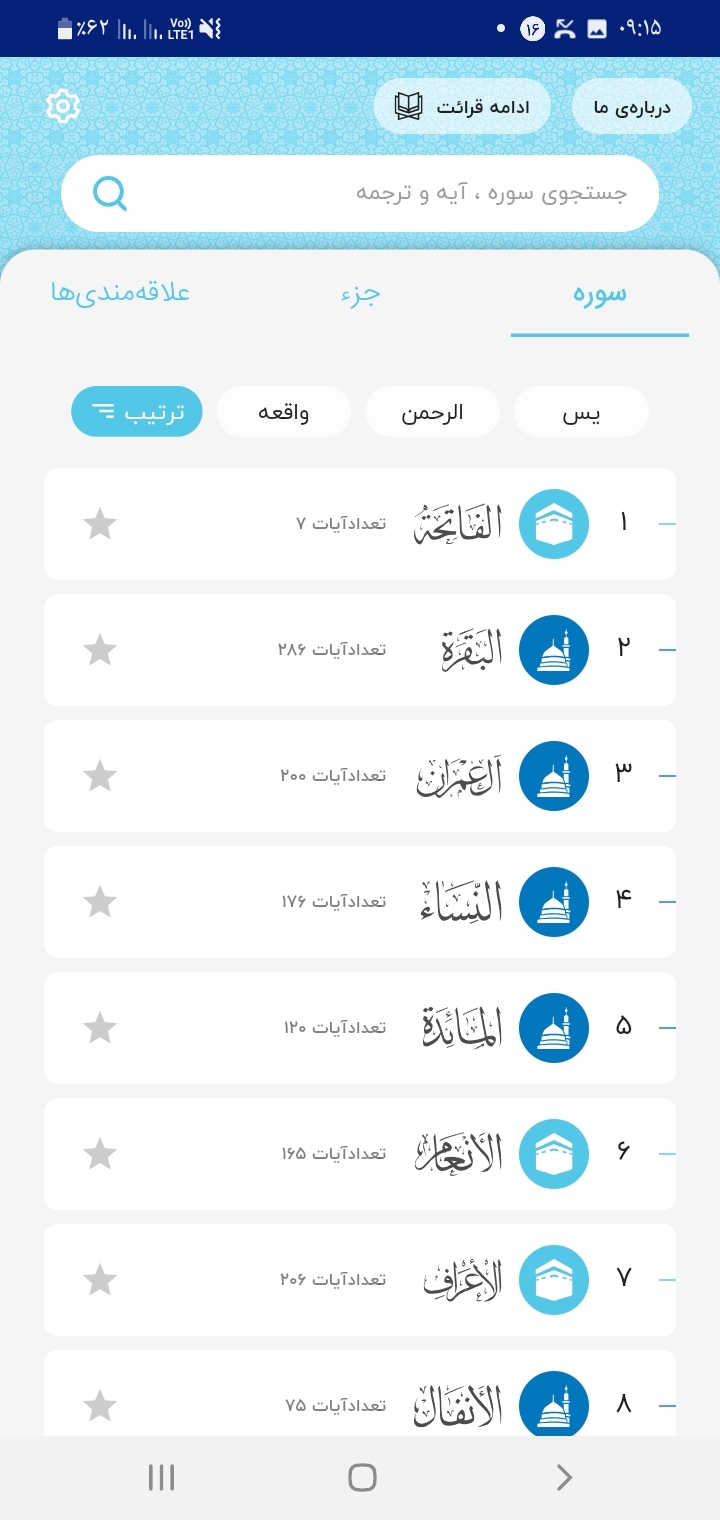This screenshot has width=720, height=1520.
Task: Star the surah المائدة
Action: click(x=99, y=1027)
